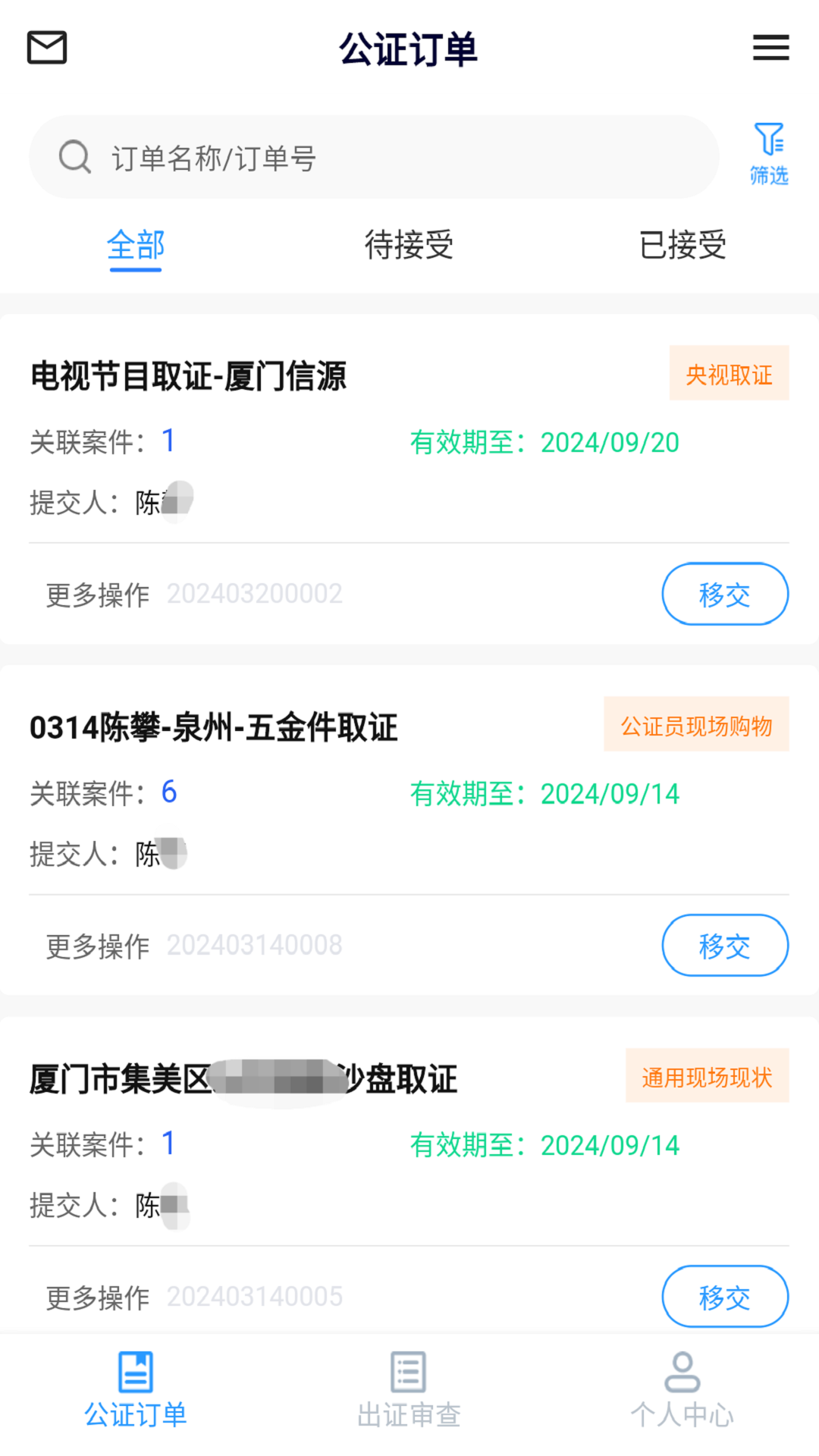Tap the 订单名称/订单号 search field
The width and height of the screenshot is (819, 1456).
(x=373, y=158)
